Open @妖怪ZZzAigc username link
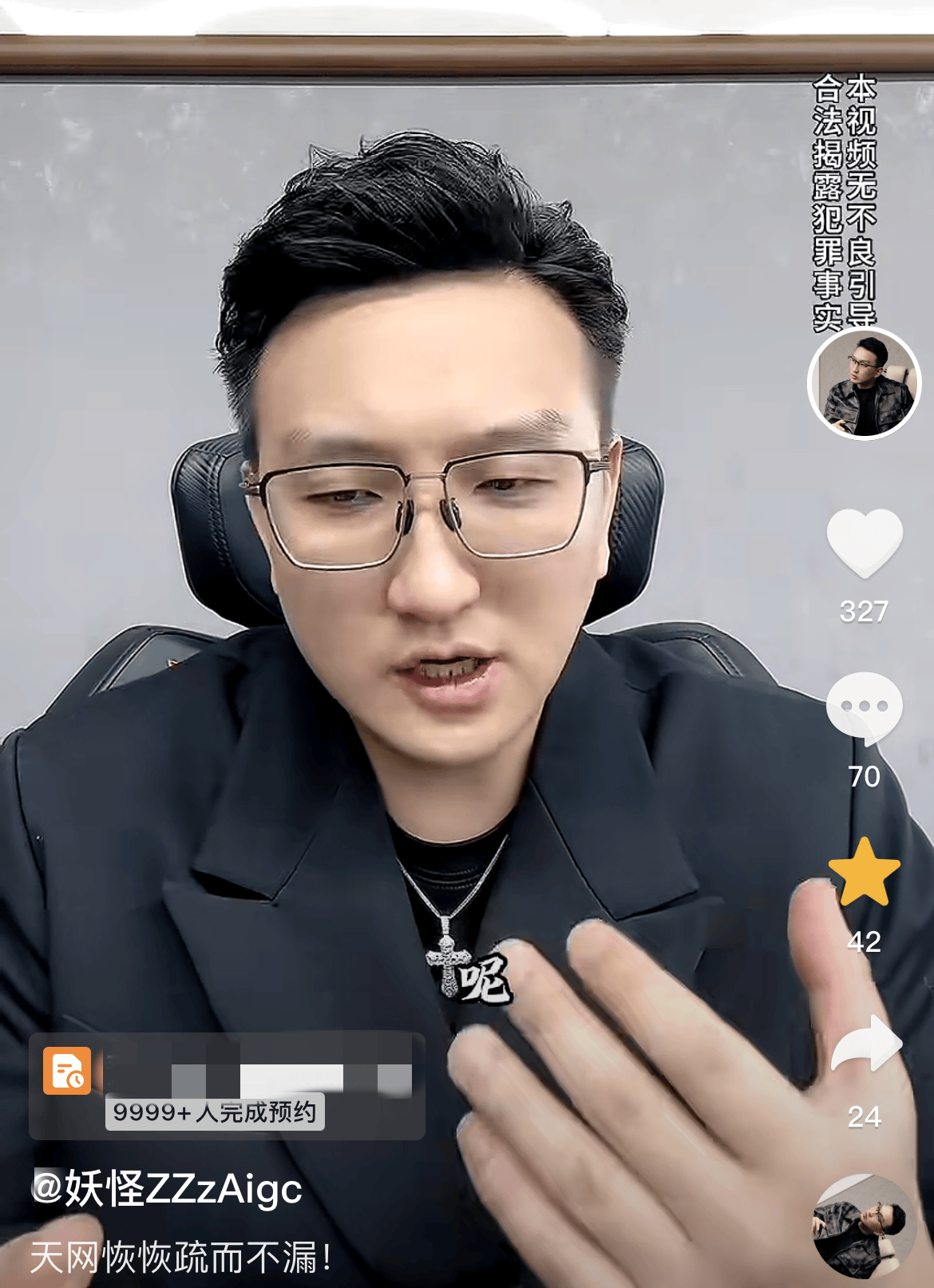 pos(168,1188)
